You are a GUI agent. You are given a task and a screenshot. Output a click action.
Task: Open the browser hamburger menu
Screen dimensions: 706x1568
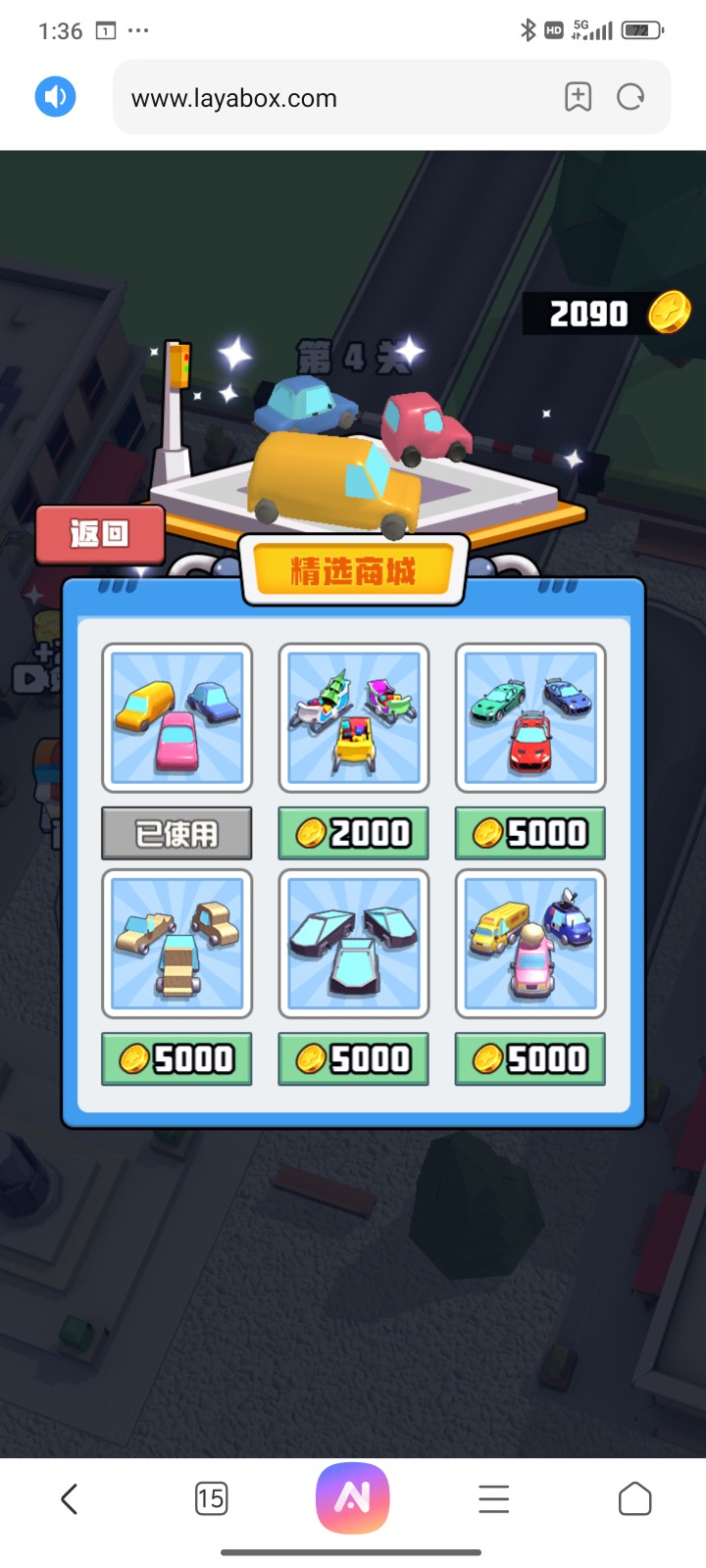pyautogui.click(x=493, y=1498)
